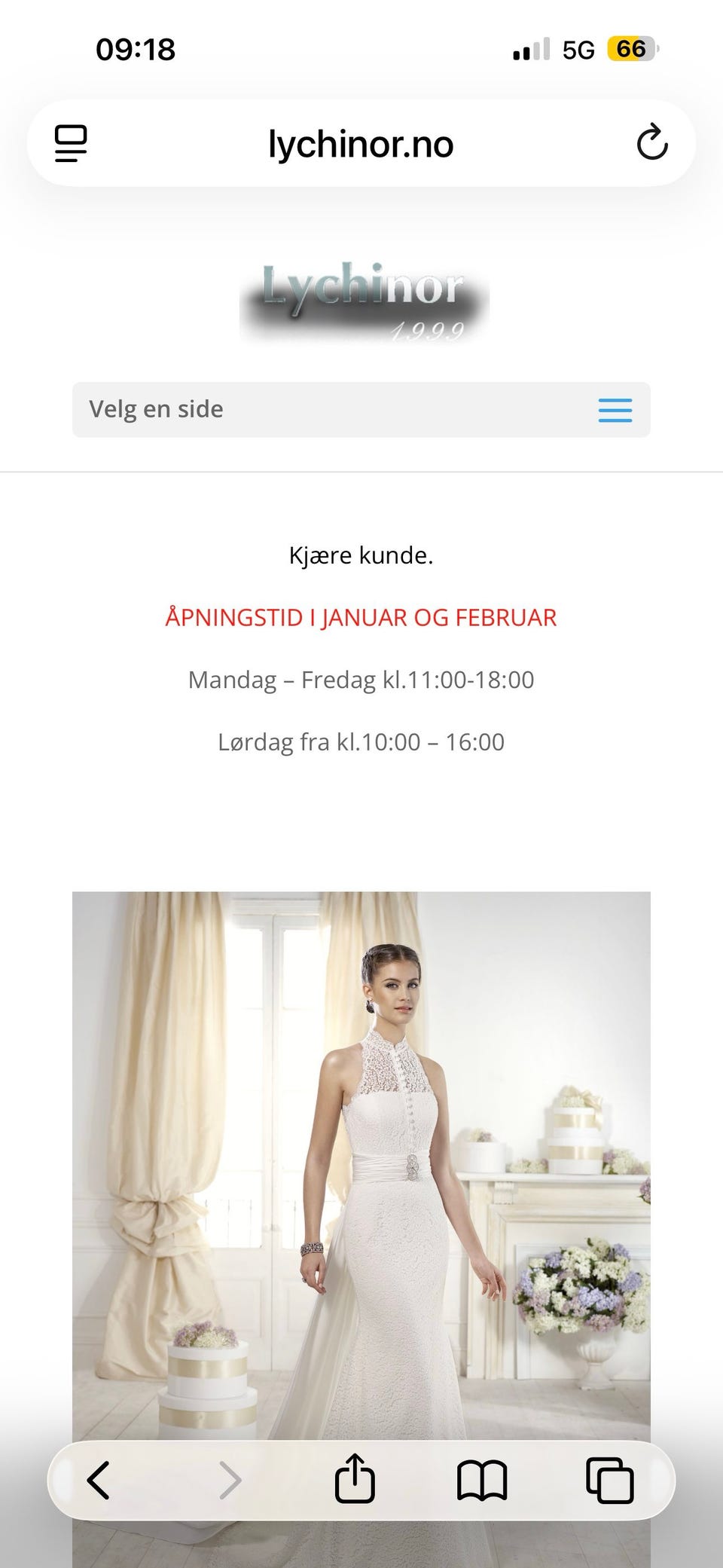Reload the lychinor.no page
Viewport: 723px width, 1568px height.
(x=653, y=143)
